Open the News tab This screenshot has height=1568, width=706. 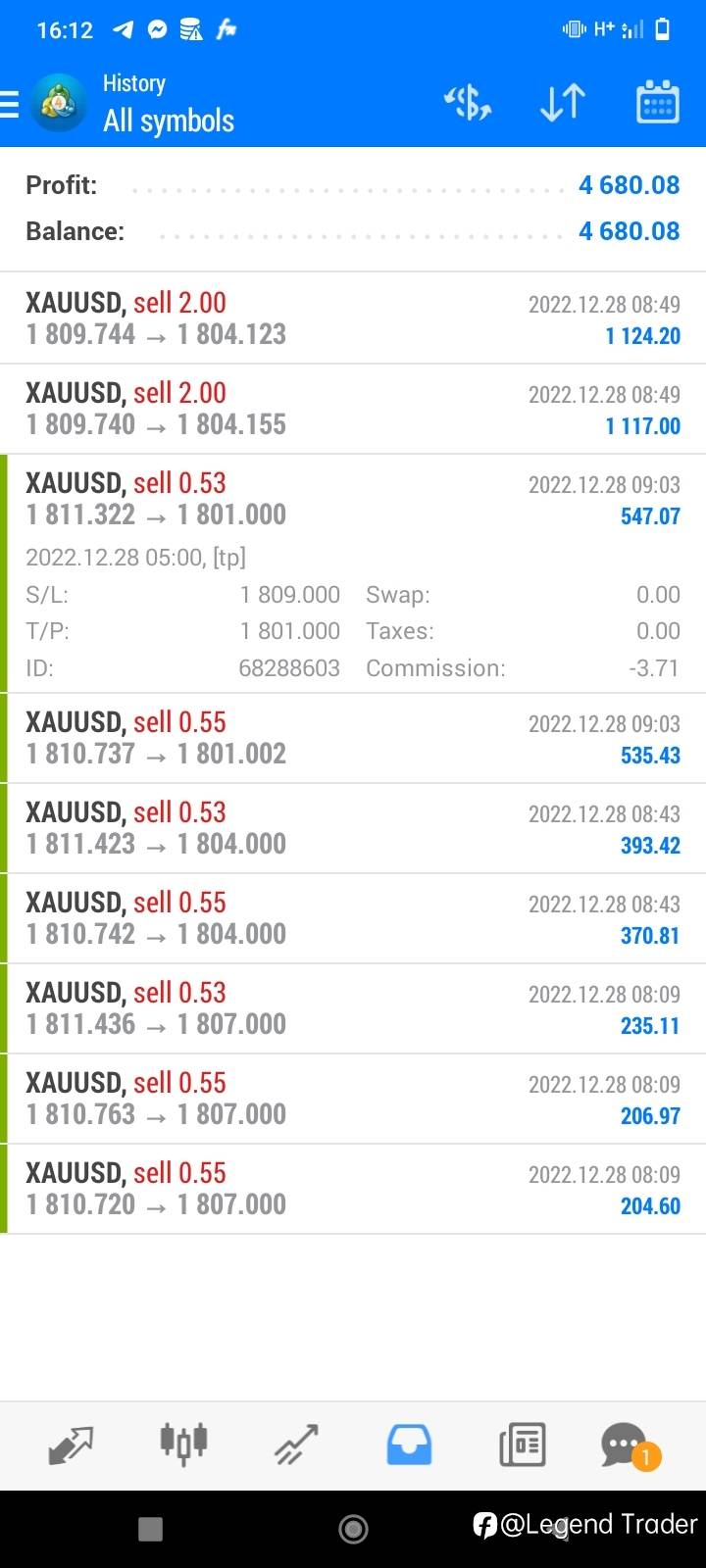pos(522,1445)
